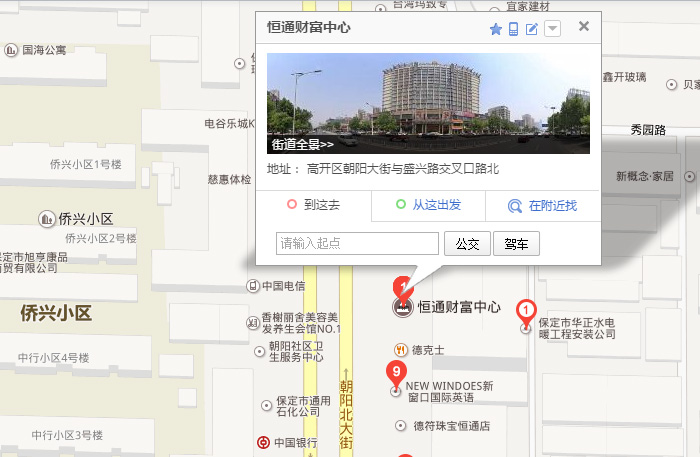Switch to the 到这去 tab

(314, 206)
